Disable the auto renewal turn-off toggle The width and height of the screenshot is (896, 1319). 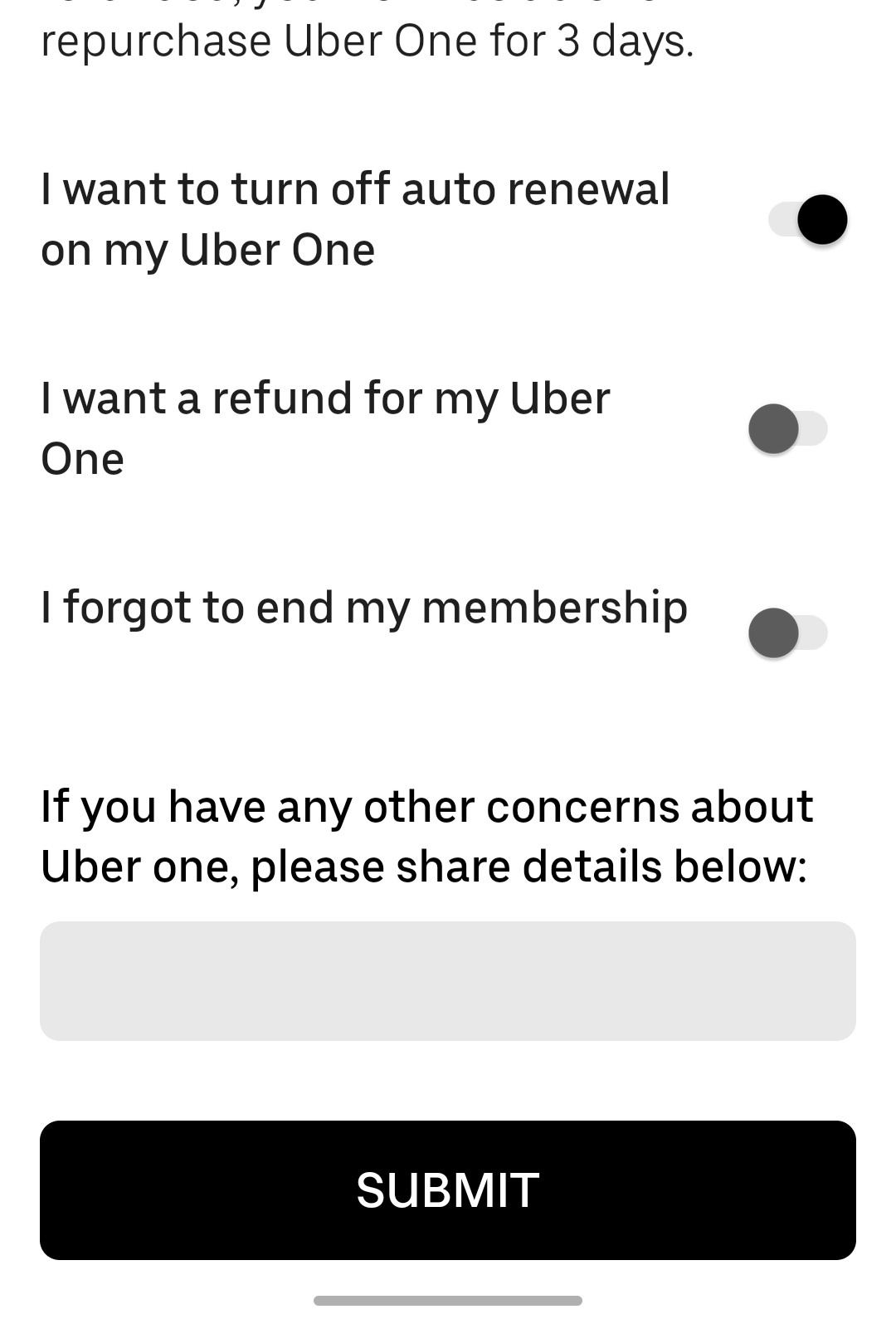point(808,220)
